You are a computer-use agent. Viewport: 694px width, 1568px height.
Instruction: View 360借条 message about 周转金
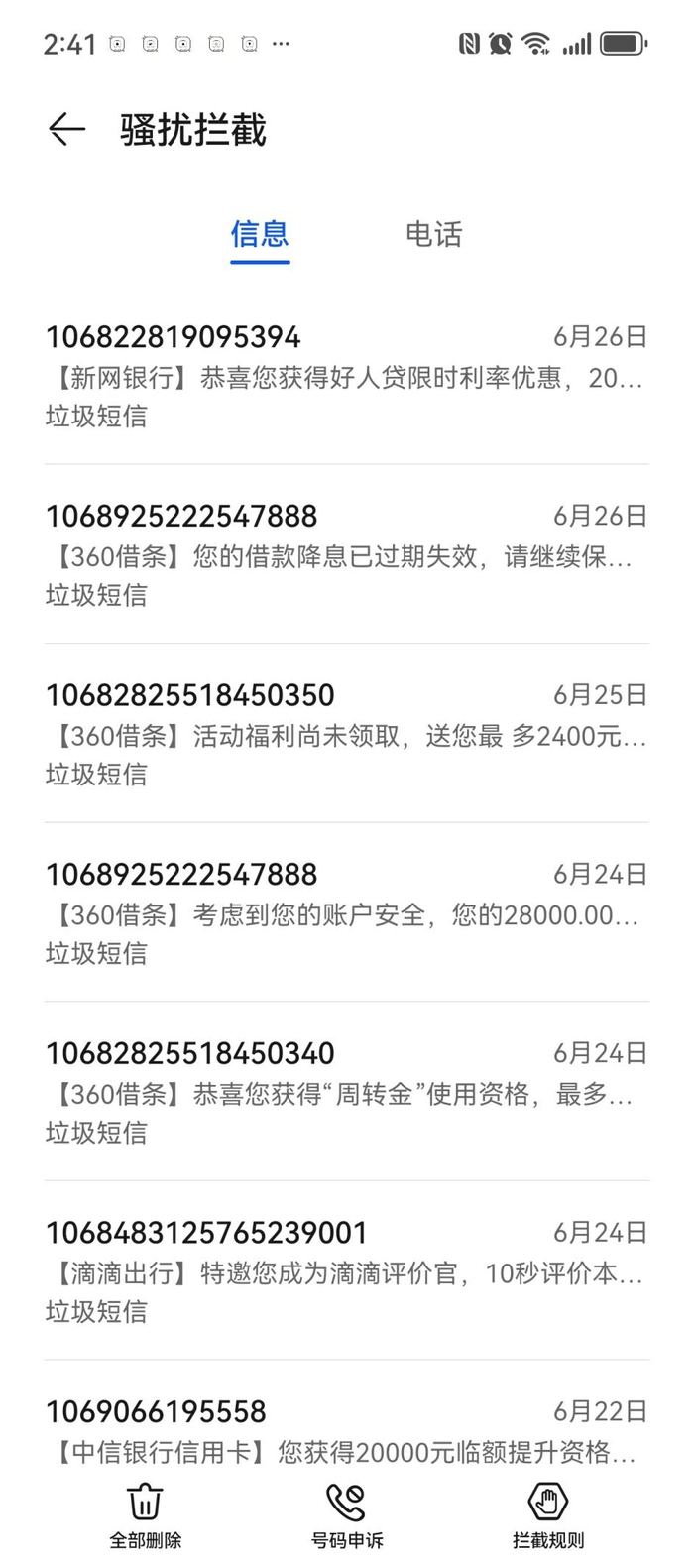346,1093
